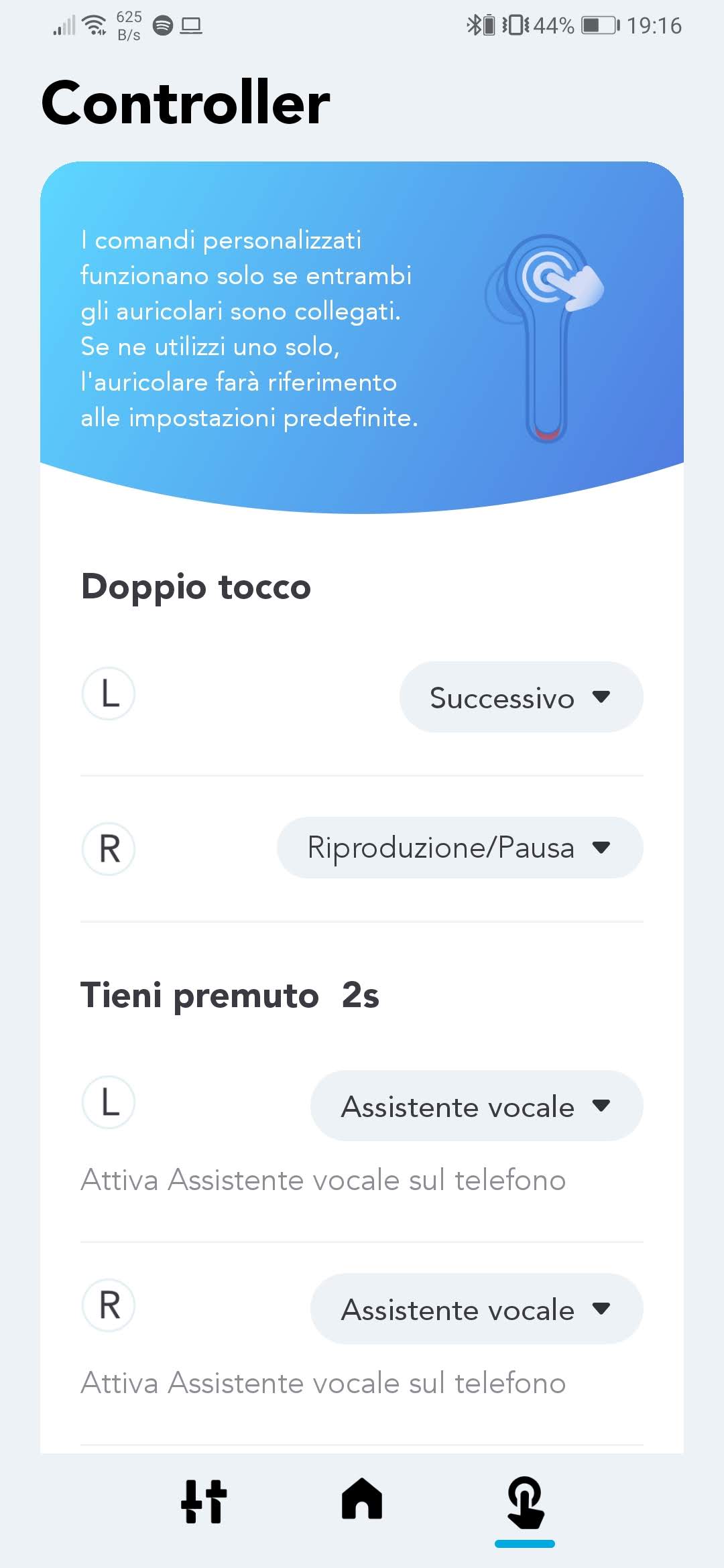Go to the home tab
This screenshot has width=724, height=1568.
[362, 1499]
